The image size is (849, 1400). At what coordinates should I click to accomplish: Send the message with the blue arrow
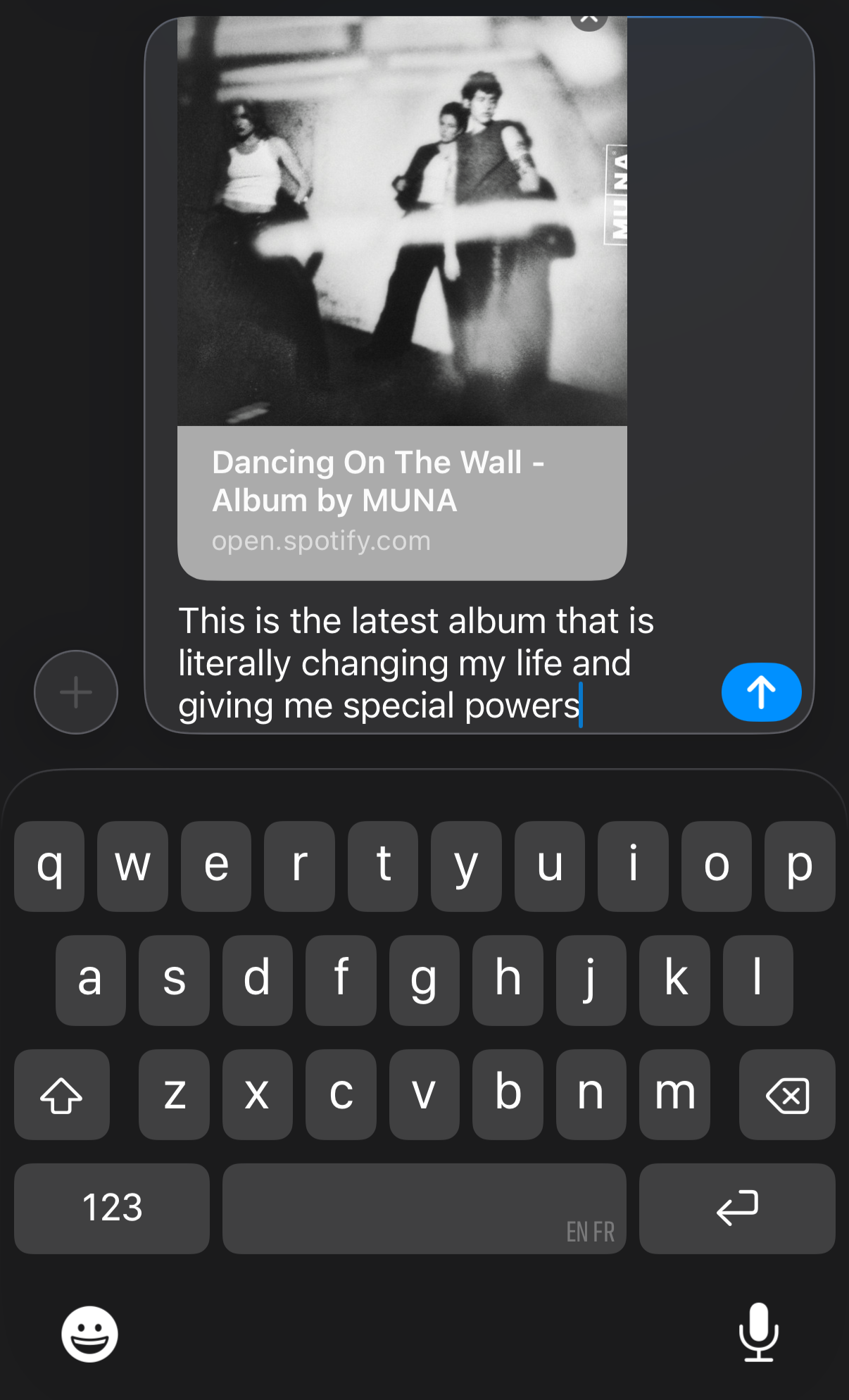(x=761, y=692)
